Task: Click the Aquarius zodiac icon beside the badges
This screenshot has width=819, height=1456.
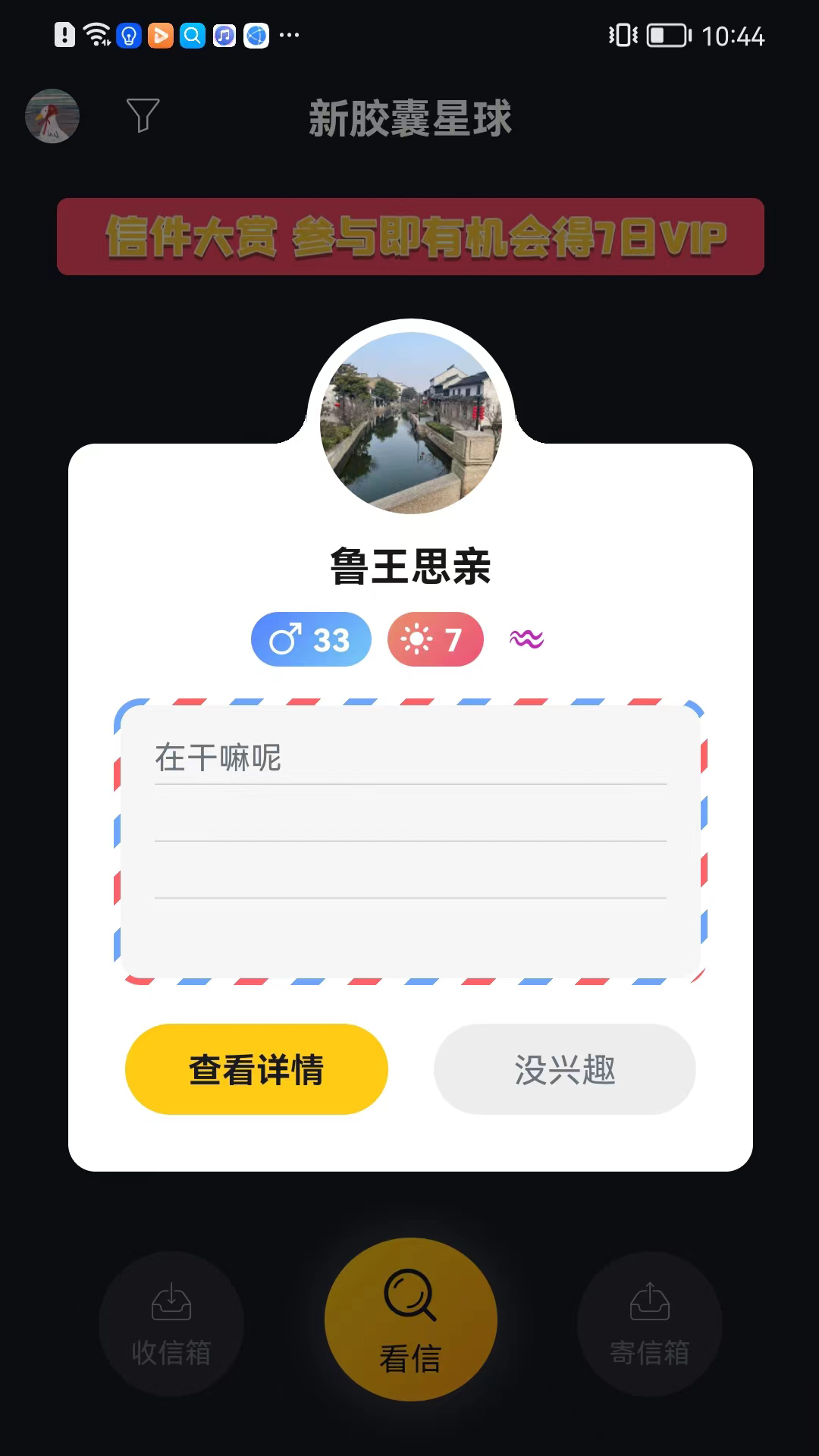Action: coord(526,640)
